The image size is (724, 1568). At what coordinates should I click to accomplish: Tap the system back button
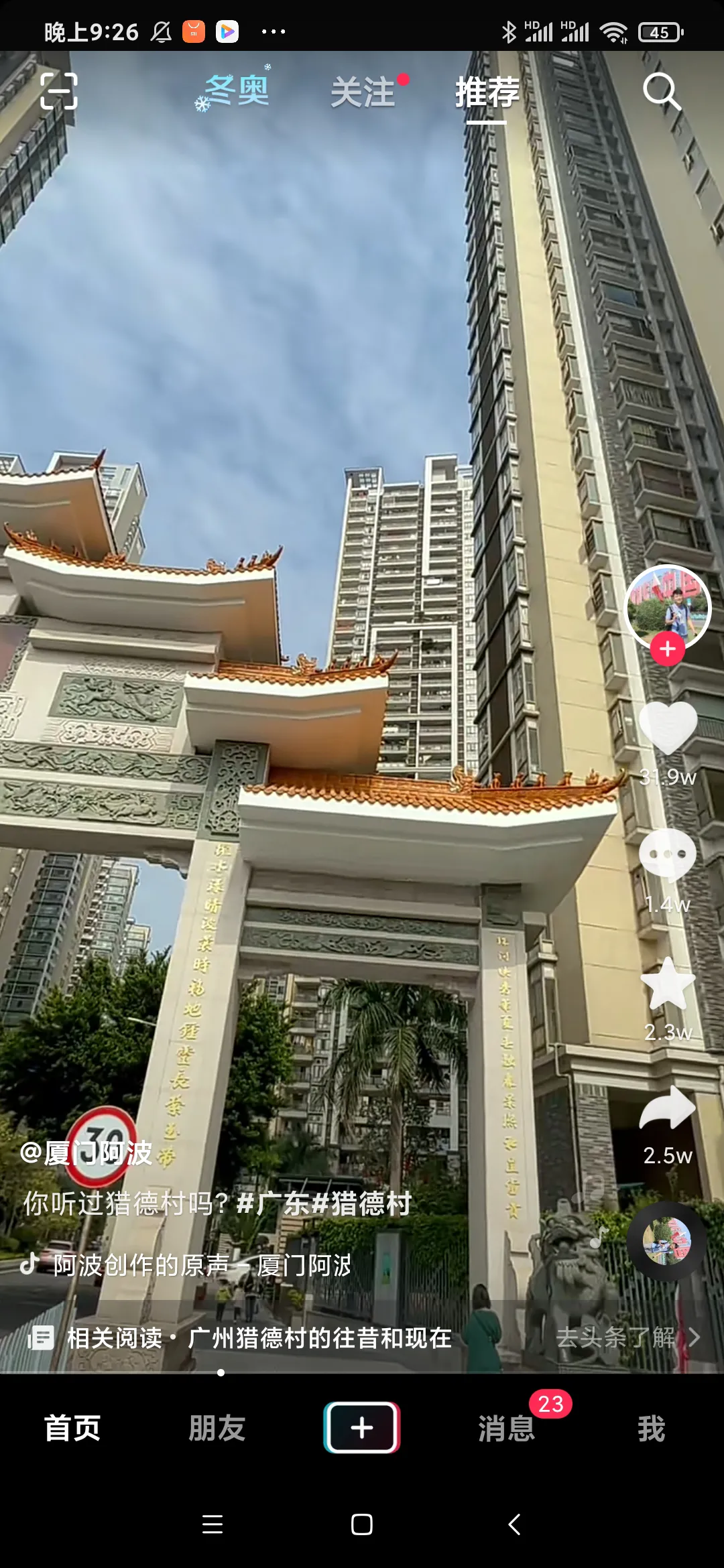pyautogui.click(x=514, y=1524)
